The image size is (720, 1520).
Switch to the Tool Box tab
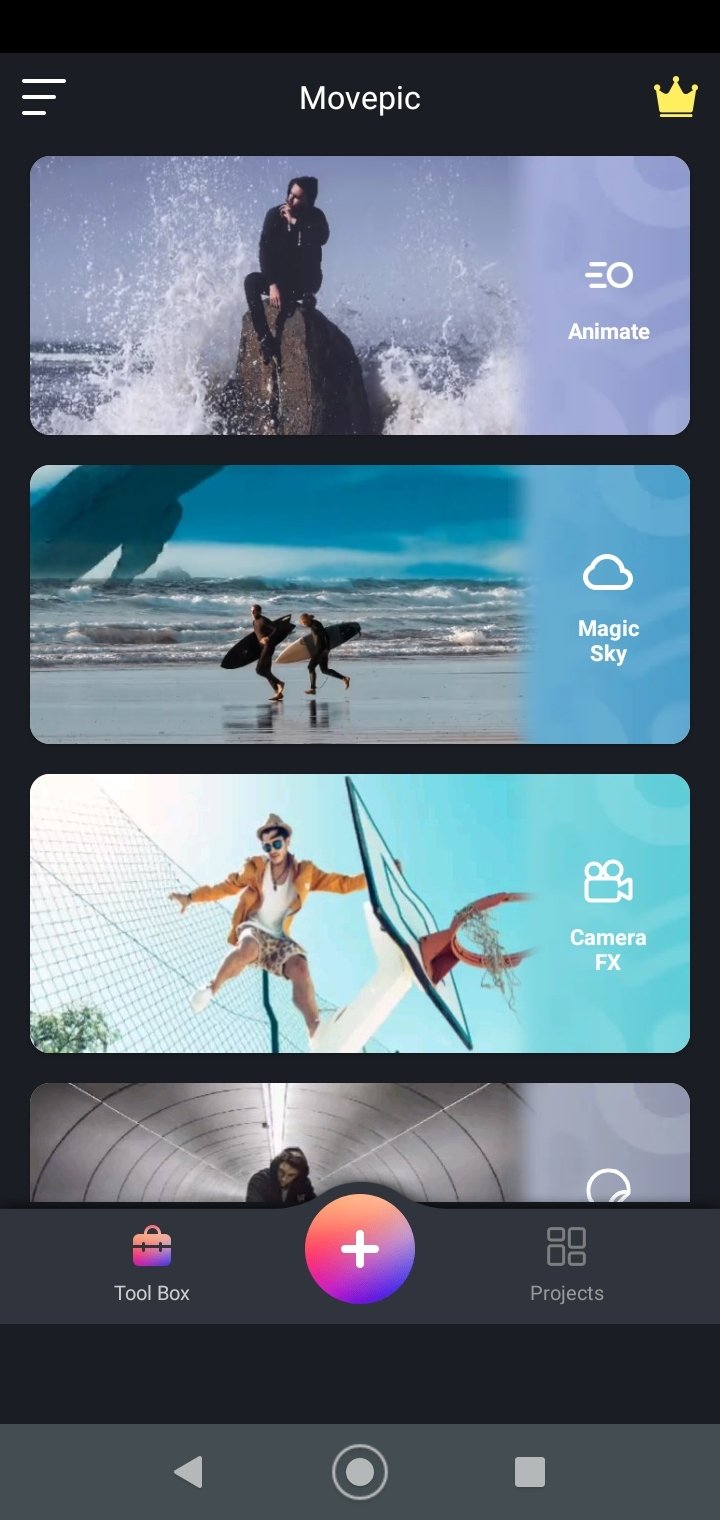152,1265
